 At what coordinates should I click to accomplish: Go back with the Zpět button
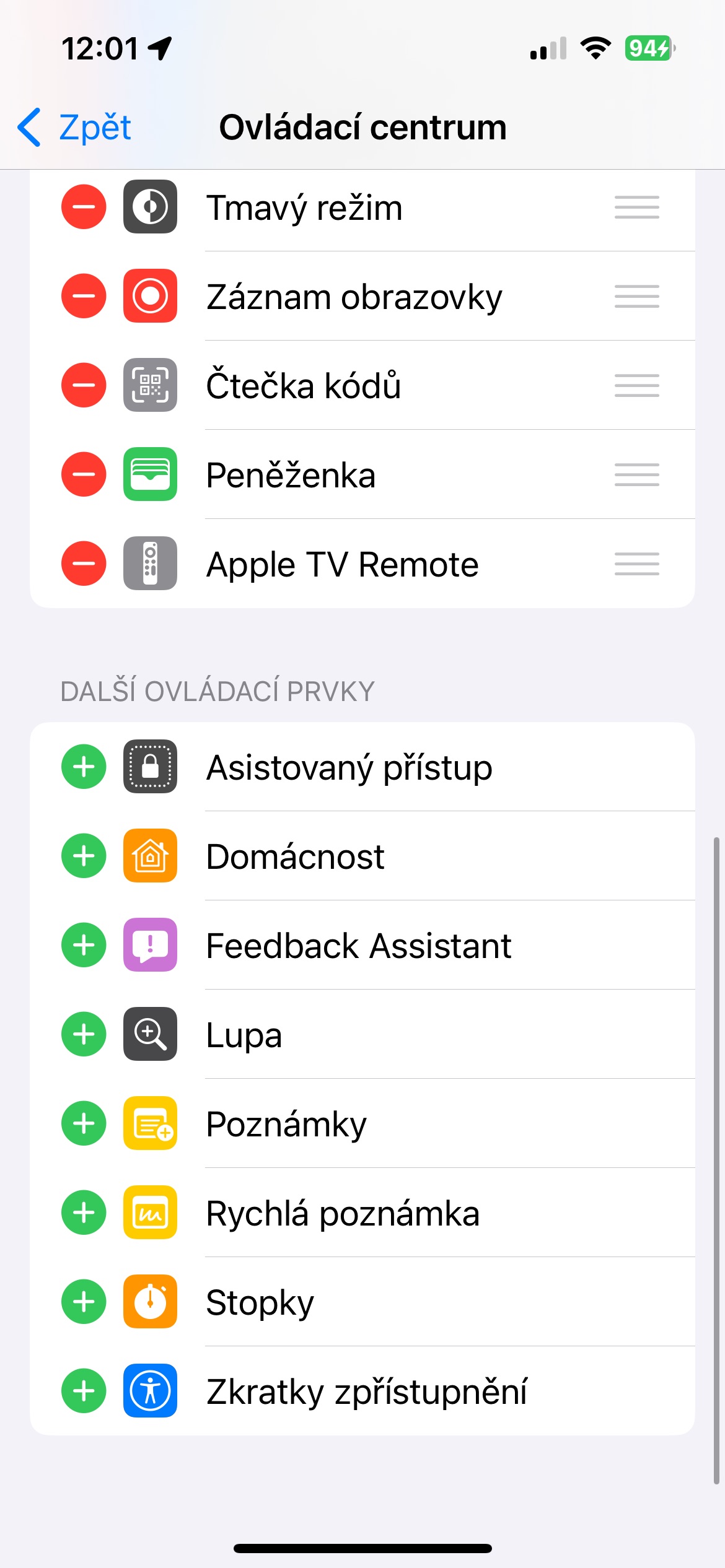(x=74, y=128)
